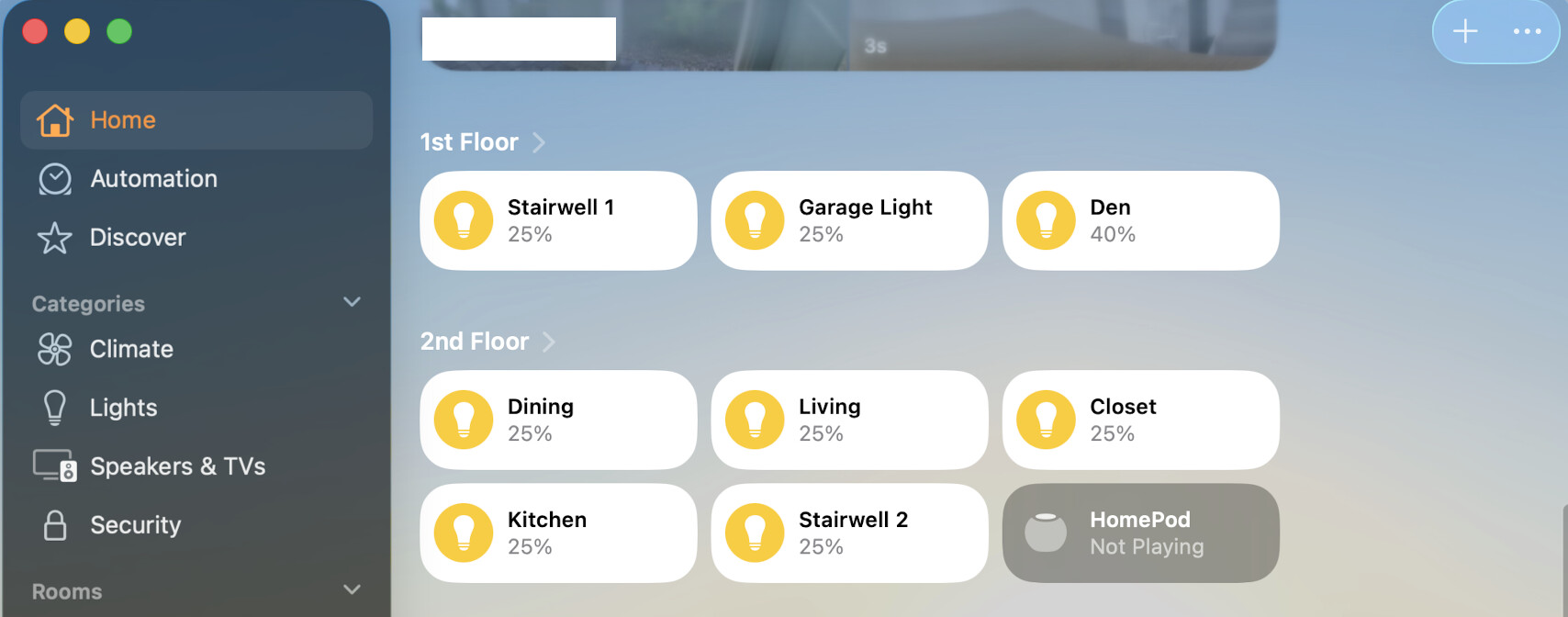Open the Security category
Image resolution: width=1568 pixels, height=617 pixels.
pos(135,525)
